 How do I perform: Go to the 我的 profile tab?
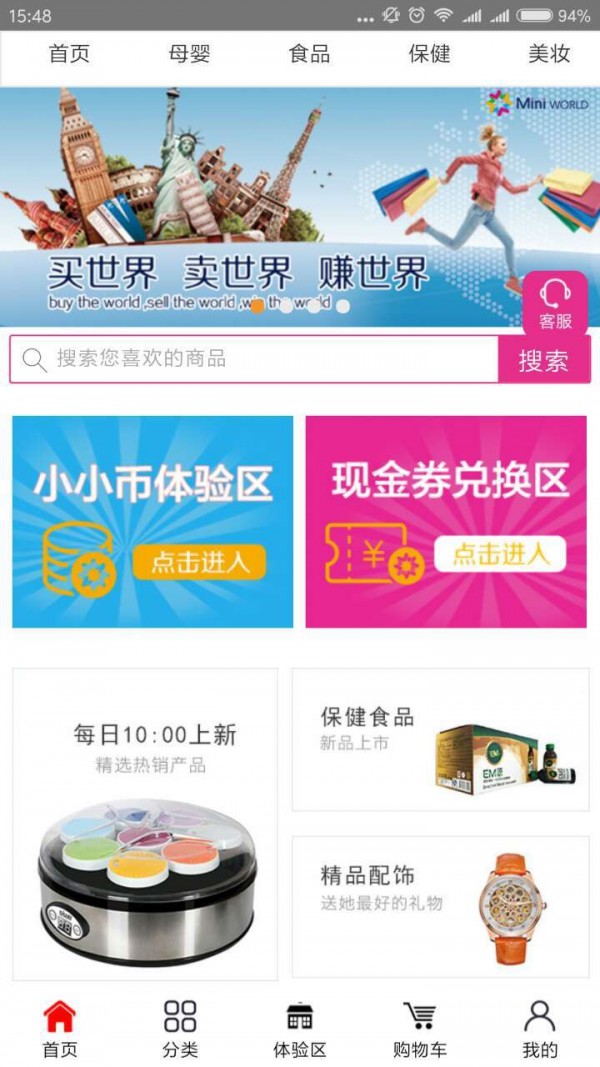coord(539,1029)
